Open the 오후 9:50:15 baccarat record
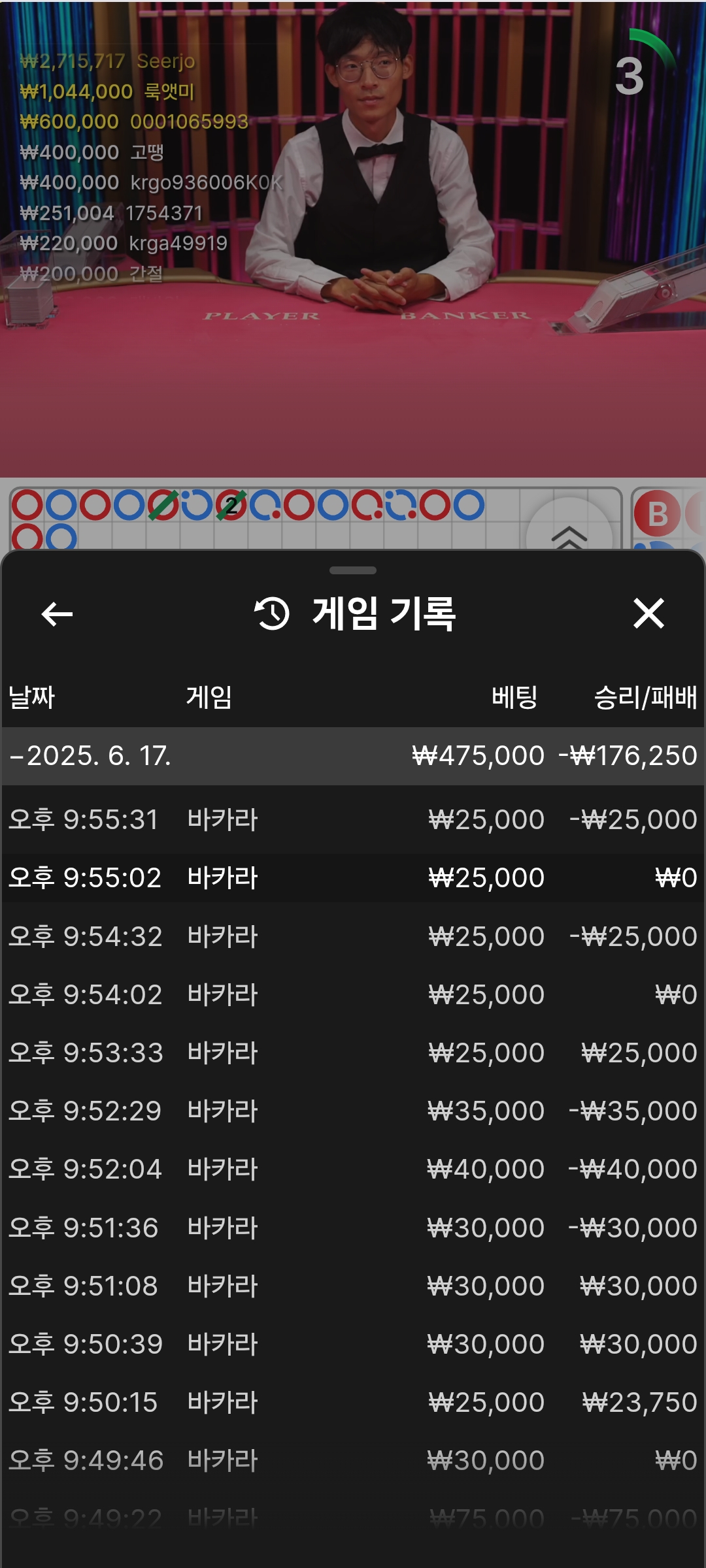 (x=353, y=1402)
